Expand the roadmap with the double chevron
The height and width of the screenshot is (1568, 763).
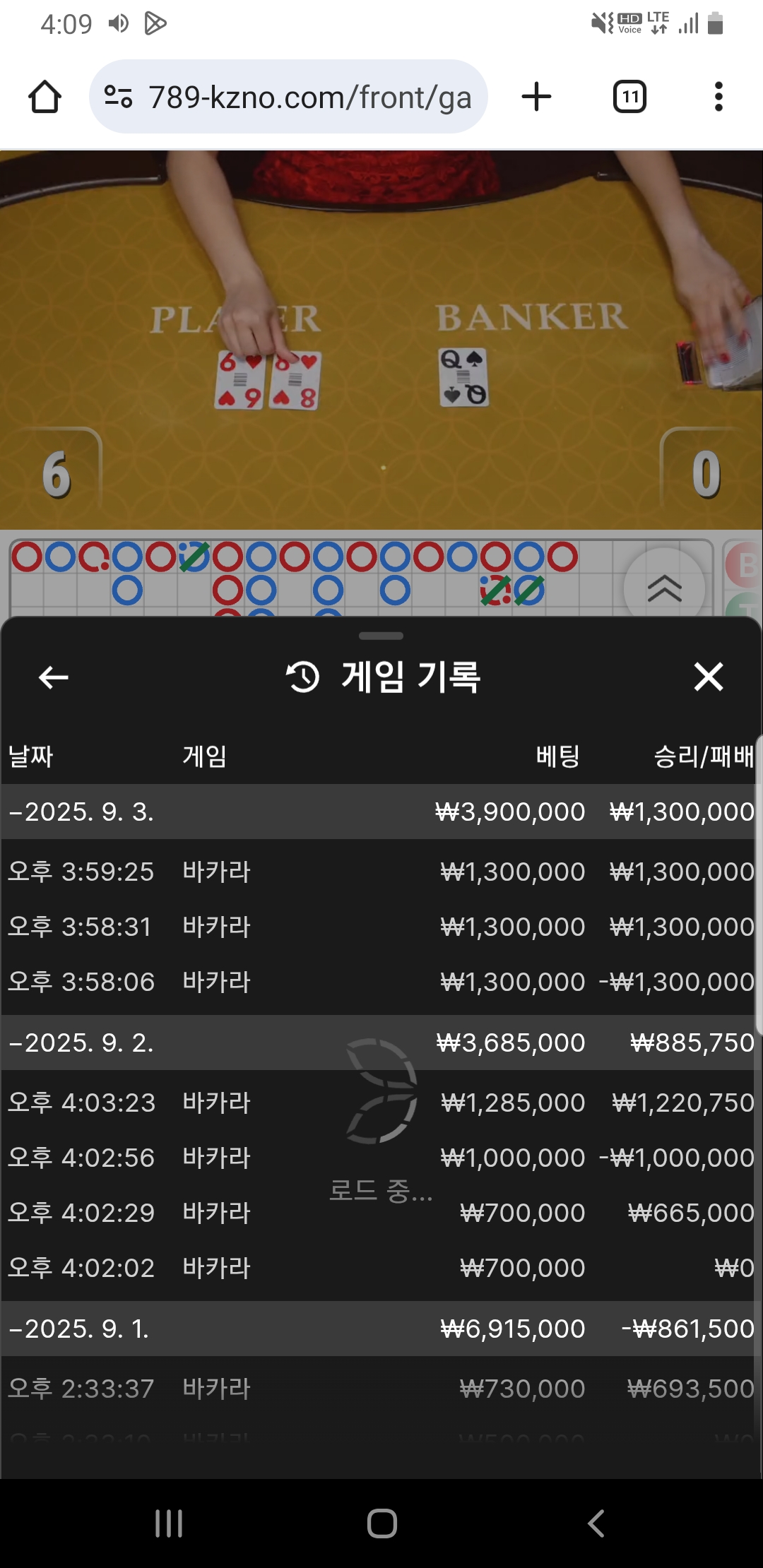664,588
